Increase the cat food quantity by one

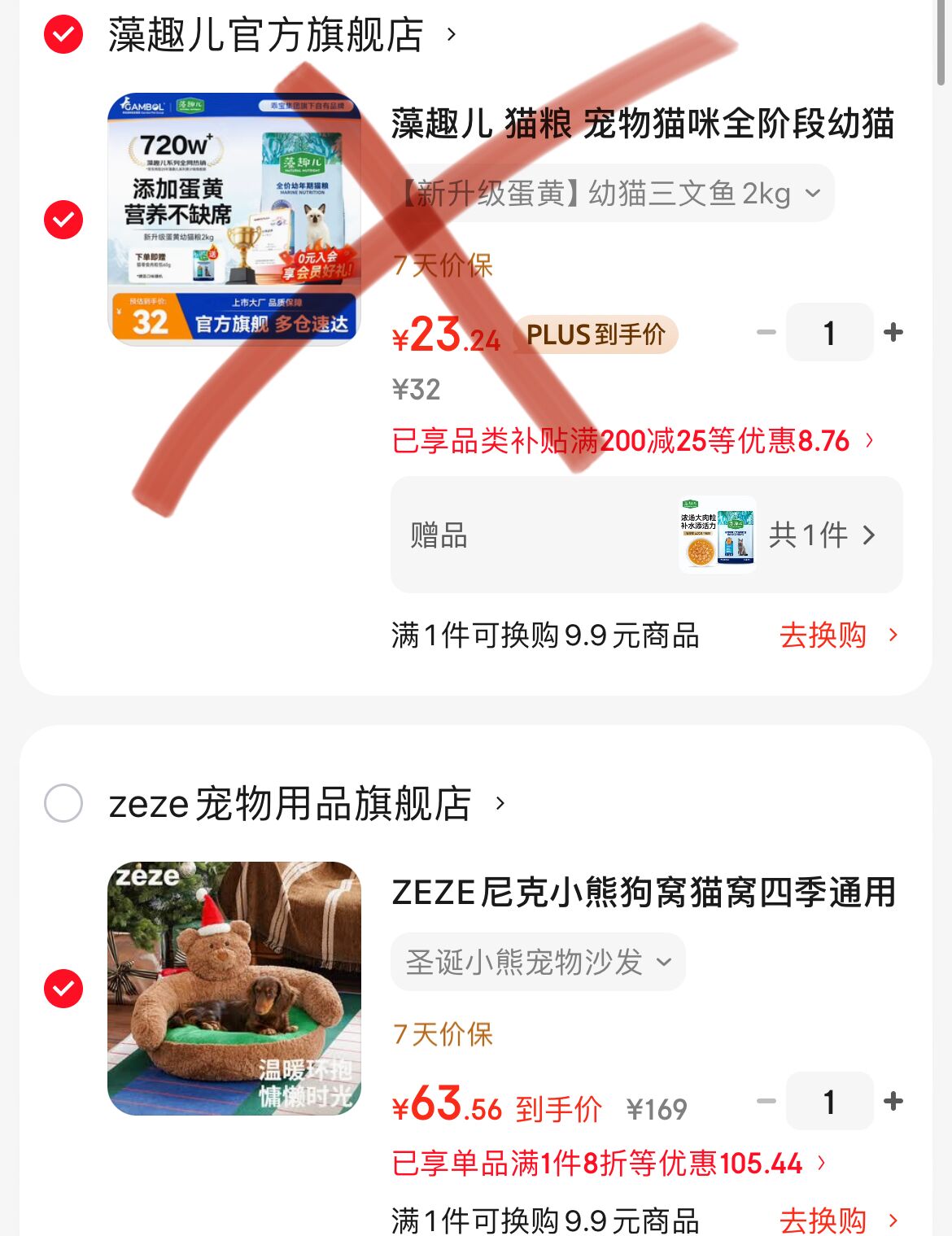click(x=893, y=333)
